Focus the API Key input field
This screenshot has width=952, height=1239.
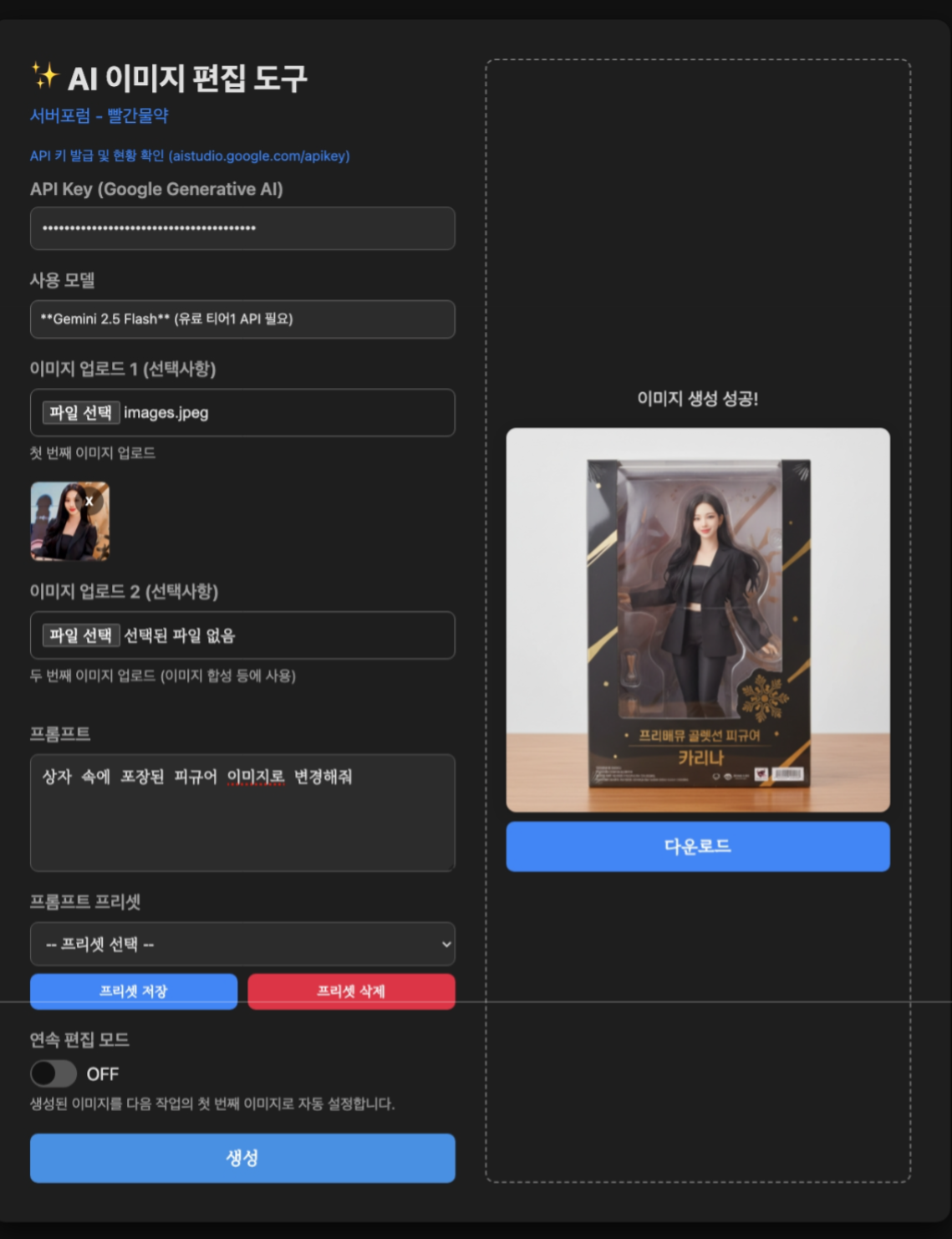(242, 228)
